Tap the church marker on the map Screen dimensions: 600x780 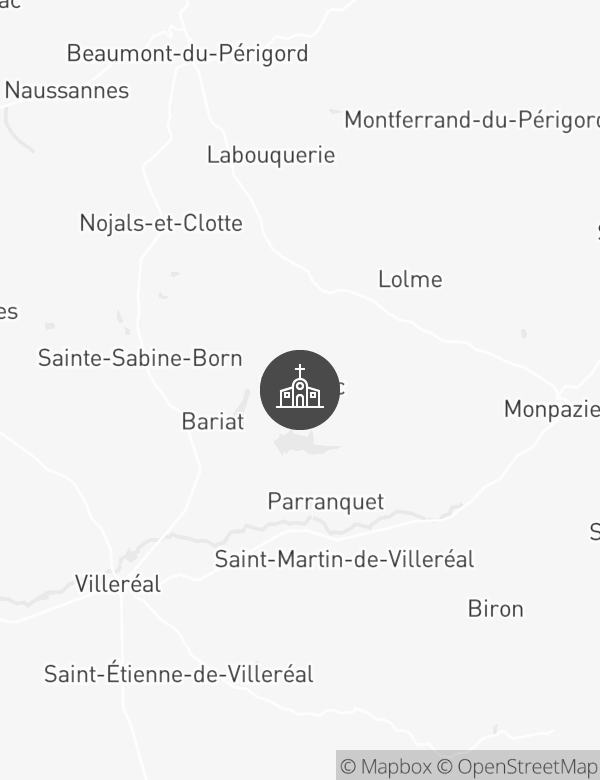pos(300,390)
